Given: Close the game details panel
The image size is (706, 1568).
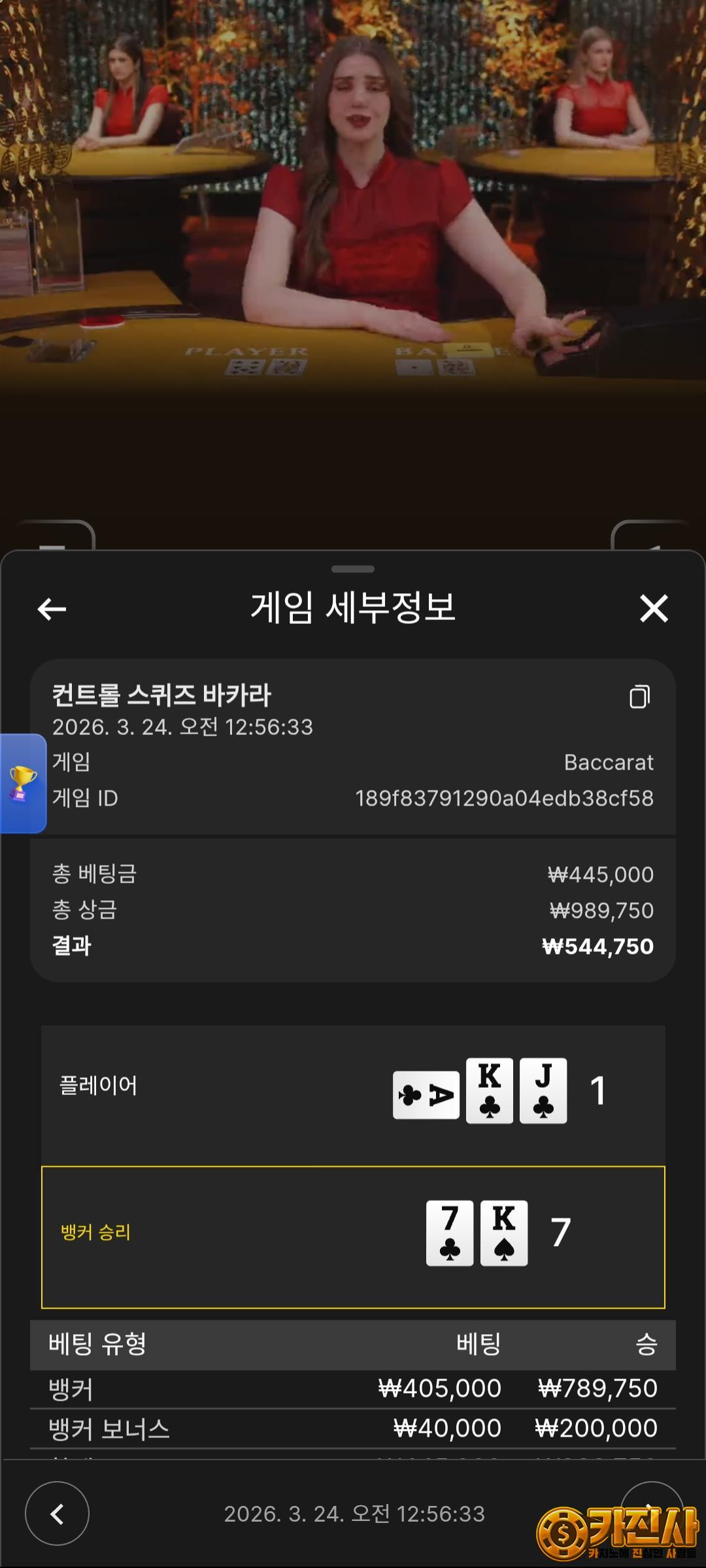Looking at the screenshot, I should [x=653, y=608].
